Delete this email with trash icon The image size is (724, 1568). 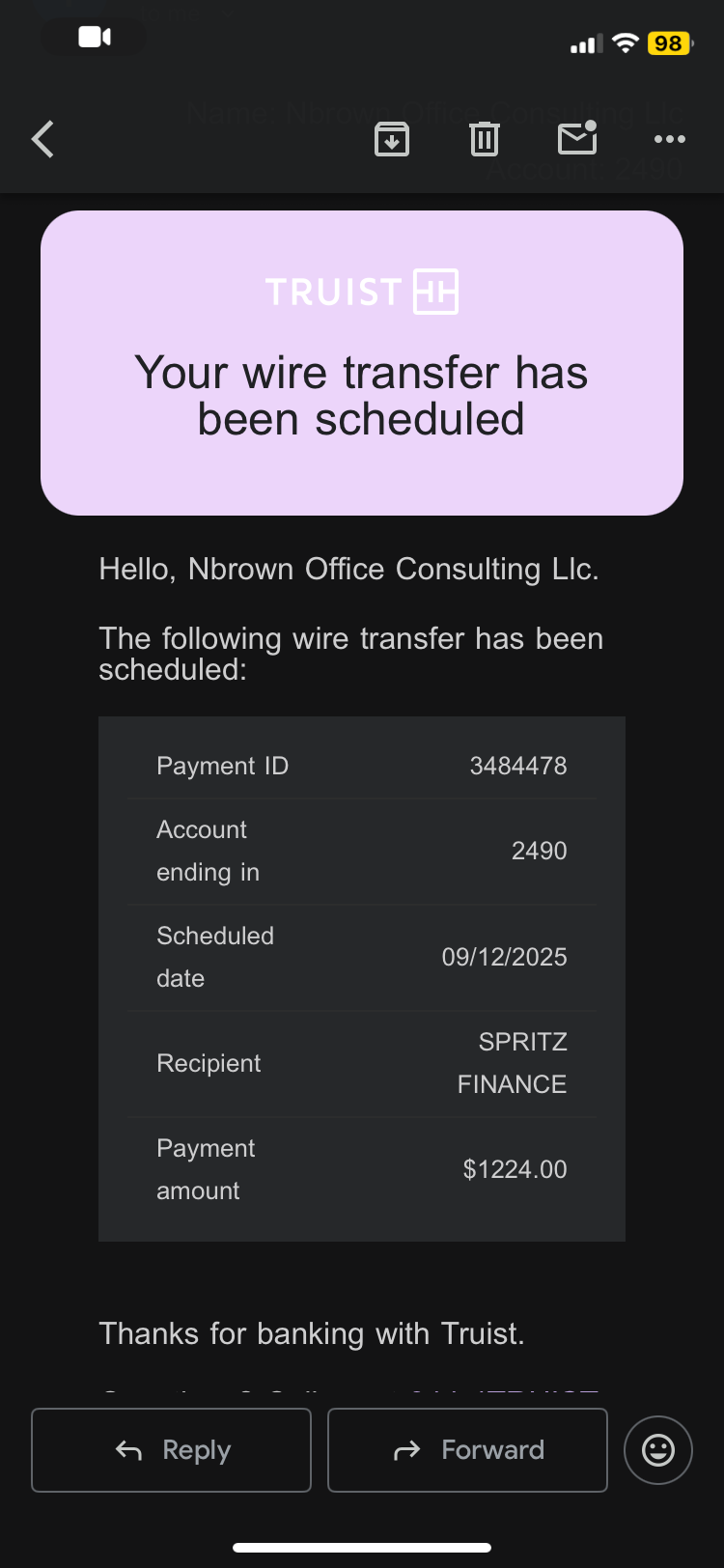(484, 140)
